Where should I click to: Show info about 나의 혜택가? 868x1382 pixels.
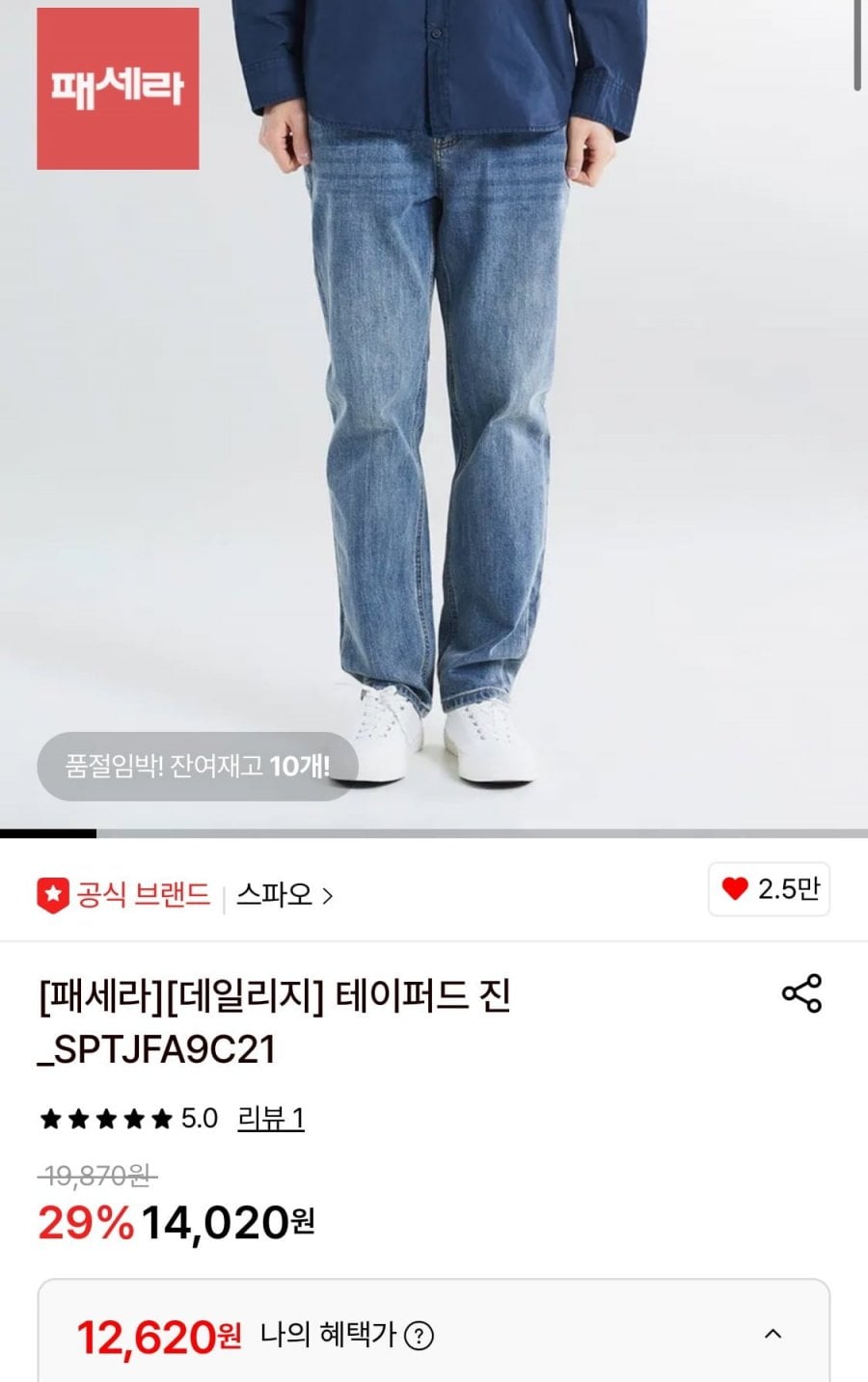419,1336
